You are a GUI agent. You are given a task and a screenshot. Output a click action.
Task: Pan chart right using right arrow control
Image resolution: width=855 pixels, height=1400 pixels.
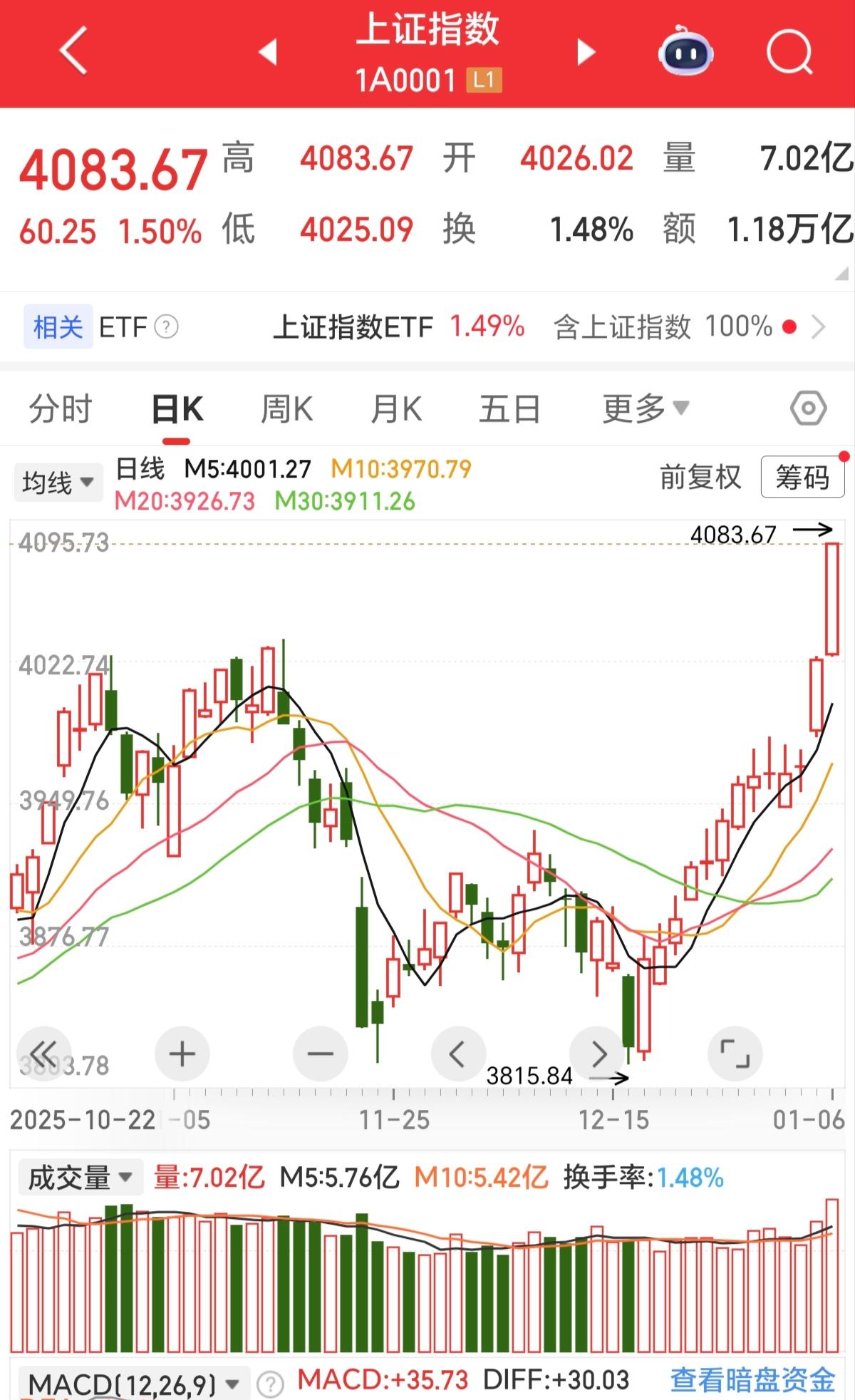point(597,1053)
